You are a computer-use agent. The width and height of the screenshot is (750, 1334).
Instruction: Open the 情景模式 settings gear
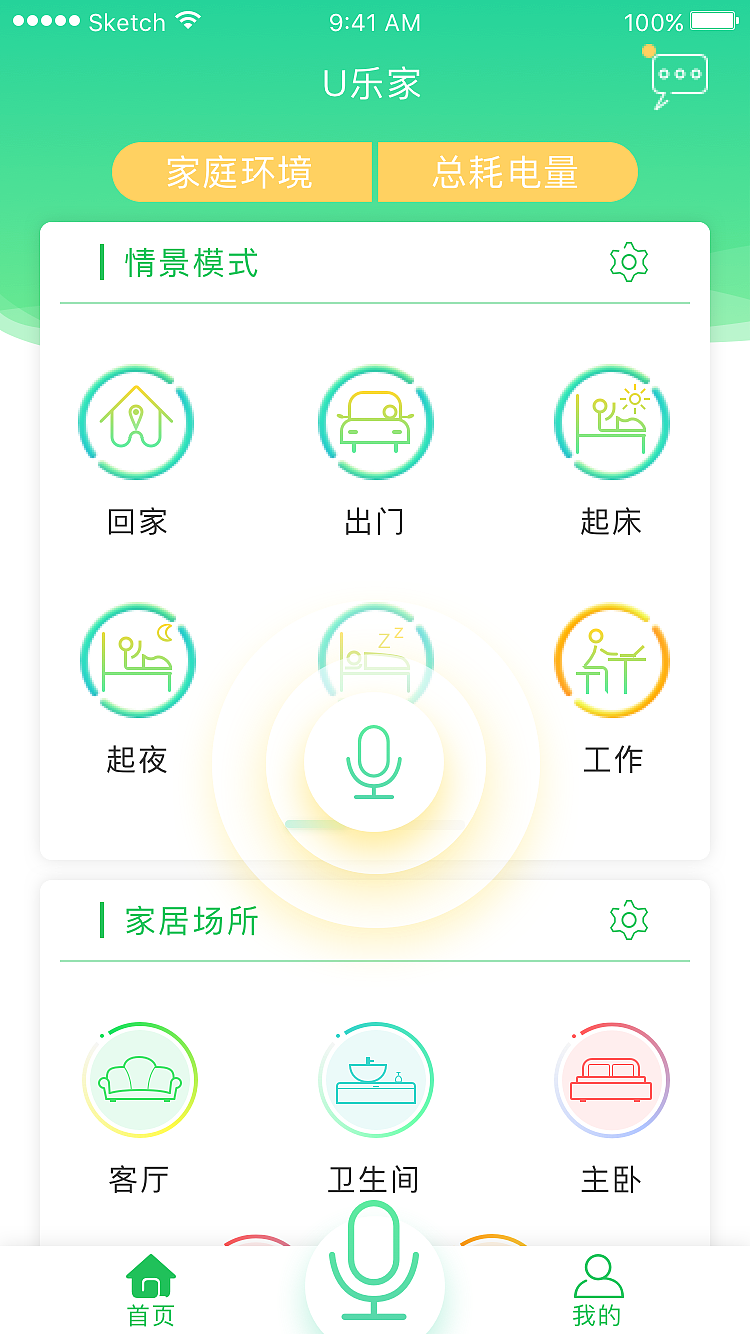click(x=630, y=260)
